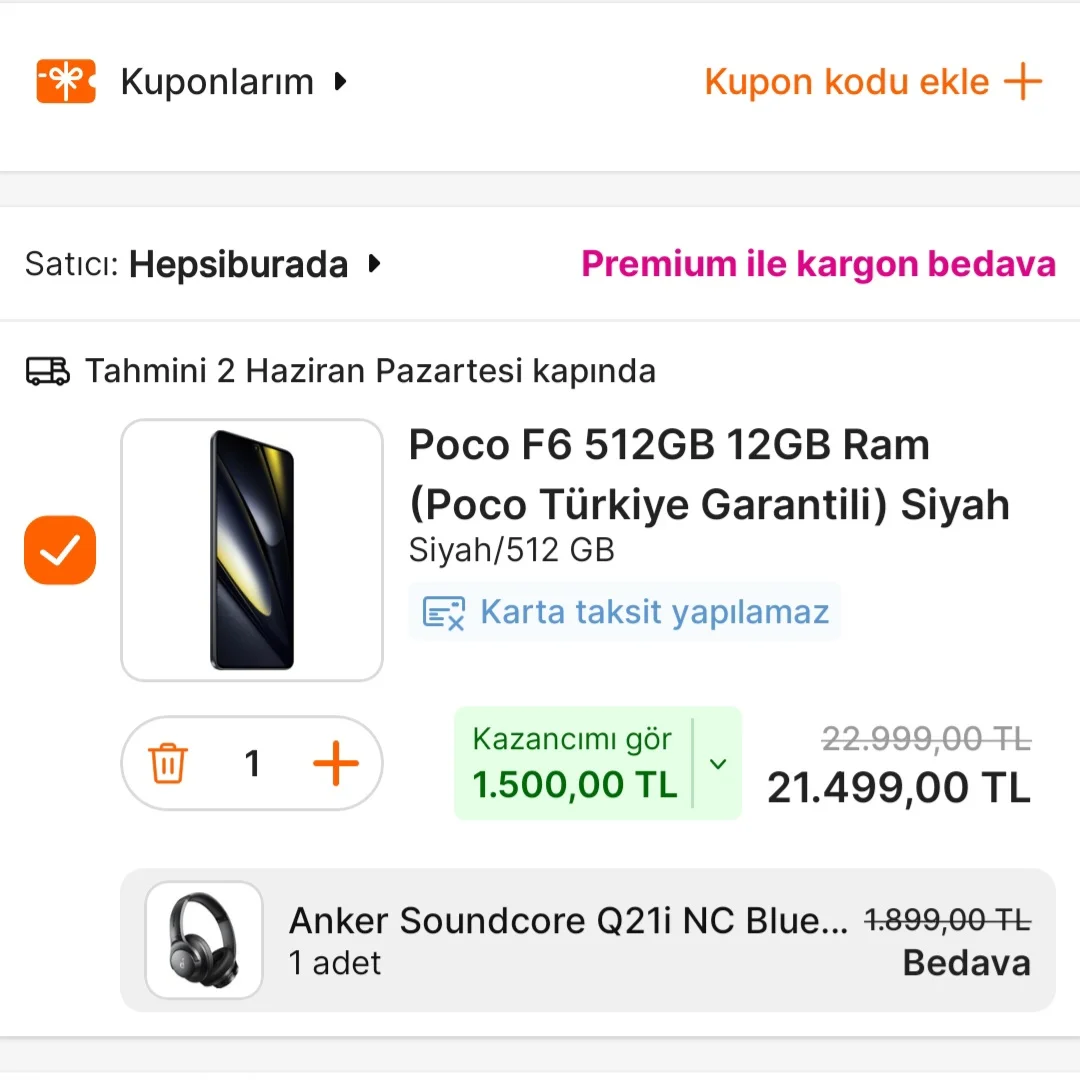The width and height of the screenshot is (1080, 1080).
Task: Open the Poco F6 product image
Action: pos(252,550)
